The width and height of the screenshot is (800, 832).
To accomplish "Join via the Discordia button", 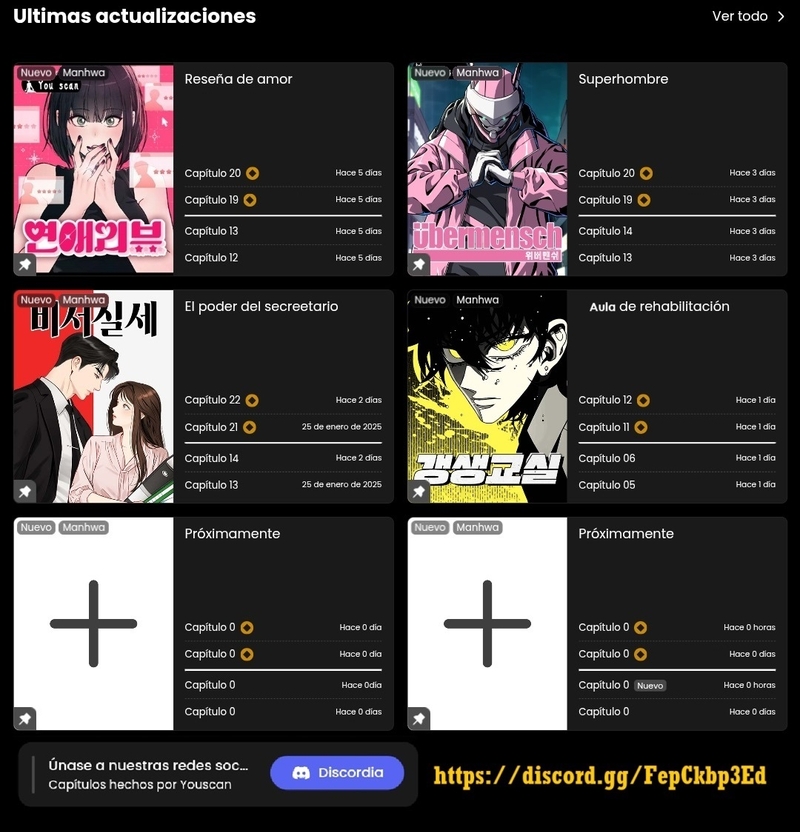I will (337, 773).
